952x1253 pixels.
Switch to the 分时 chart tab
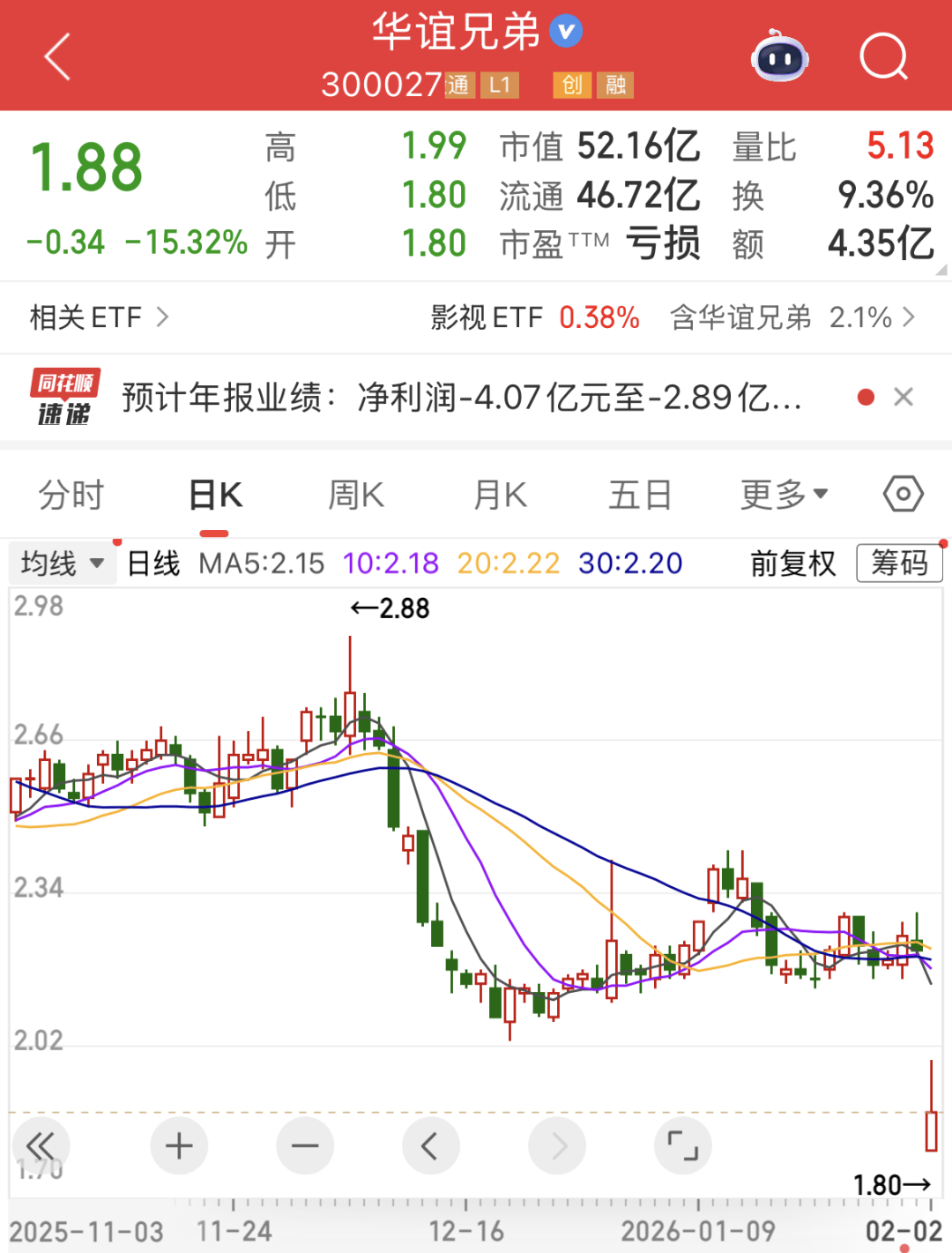click(x=71, y=496)
